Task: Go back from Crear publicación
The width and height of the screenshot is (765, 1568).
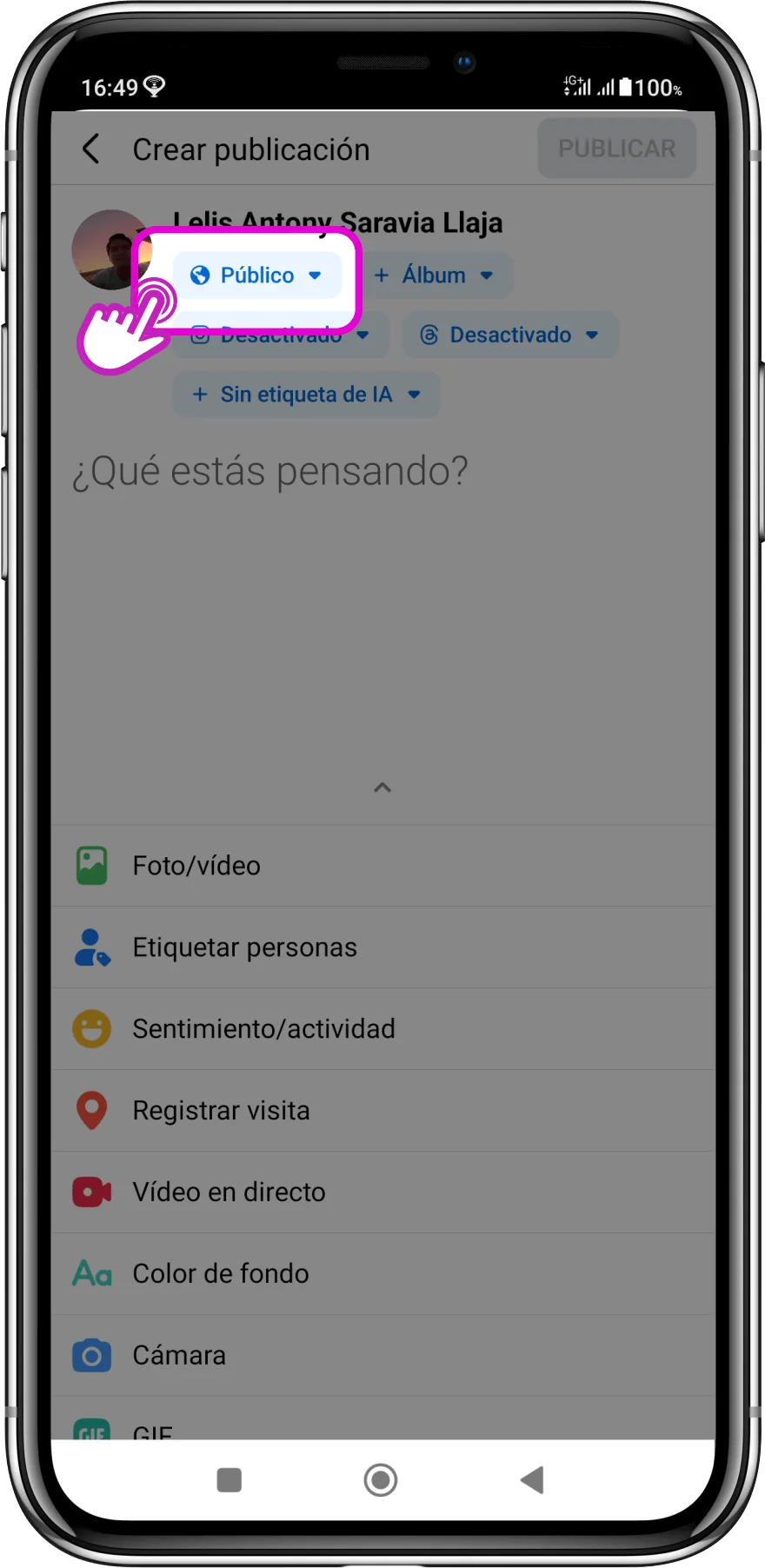Action: (91, 149)
